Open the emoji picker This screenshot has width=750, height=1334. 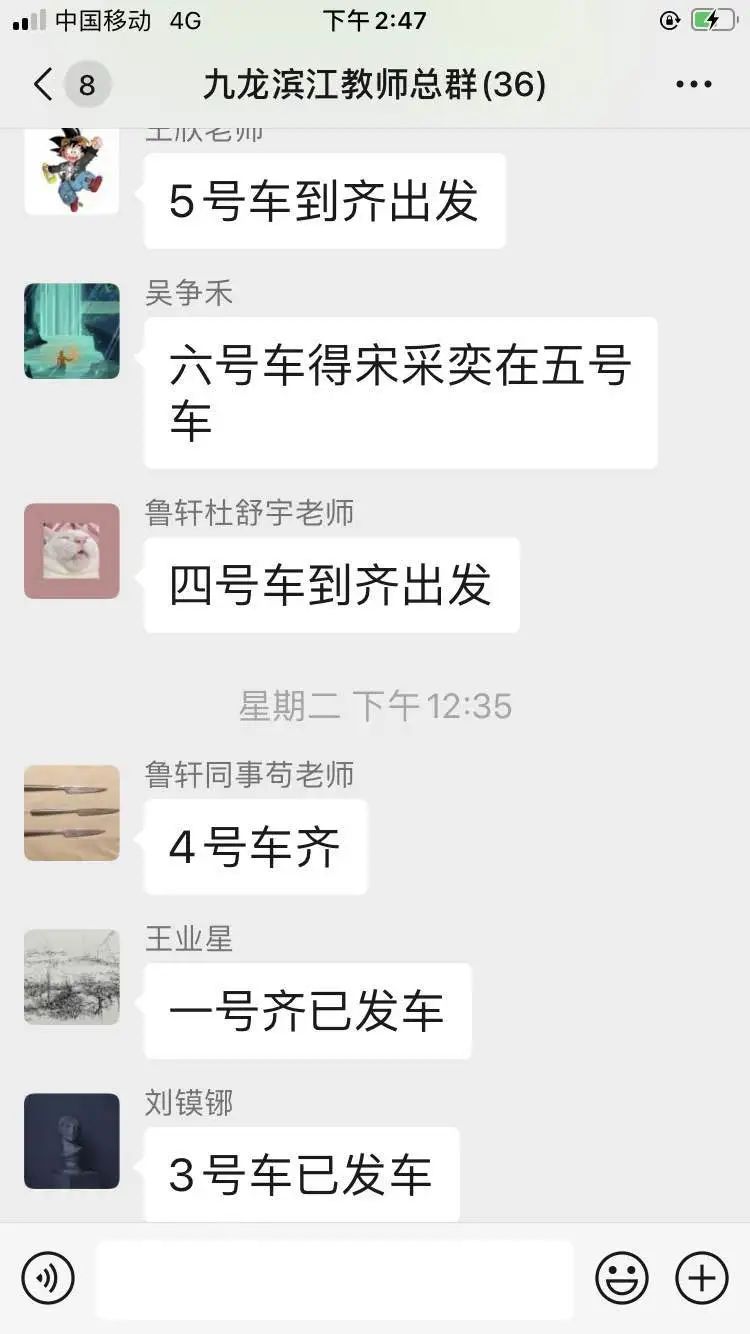coord(622,1278)
